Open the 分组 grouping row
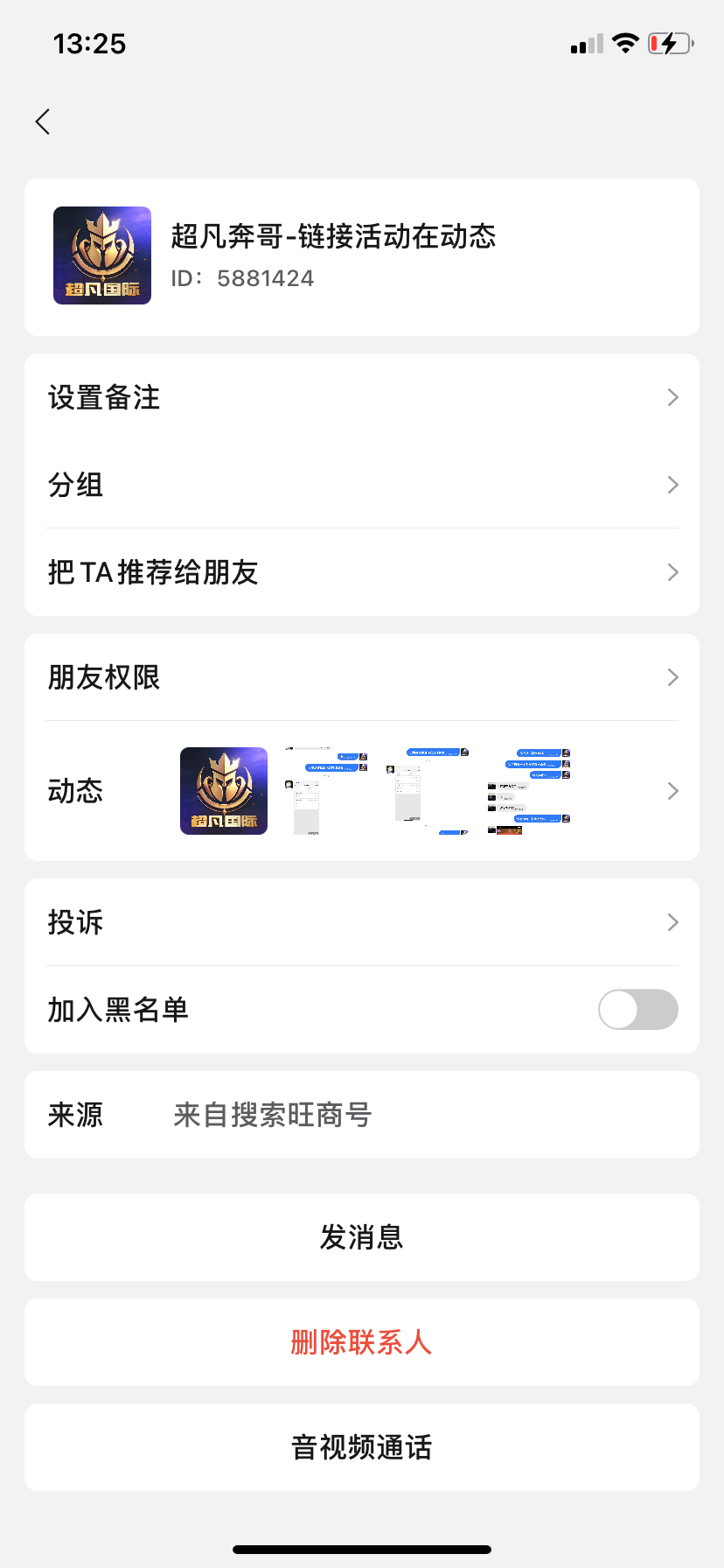This screenshot has width=724, height=1568. (x=362, y=485)
